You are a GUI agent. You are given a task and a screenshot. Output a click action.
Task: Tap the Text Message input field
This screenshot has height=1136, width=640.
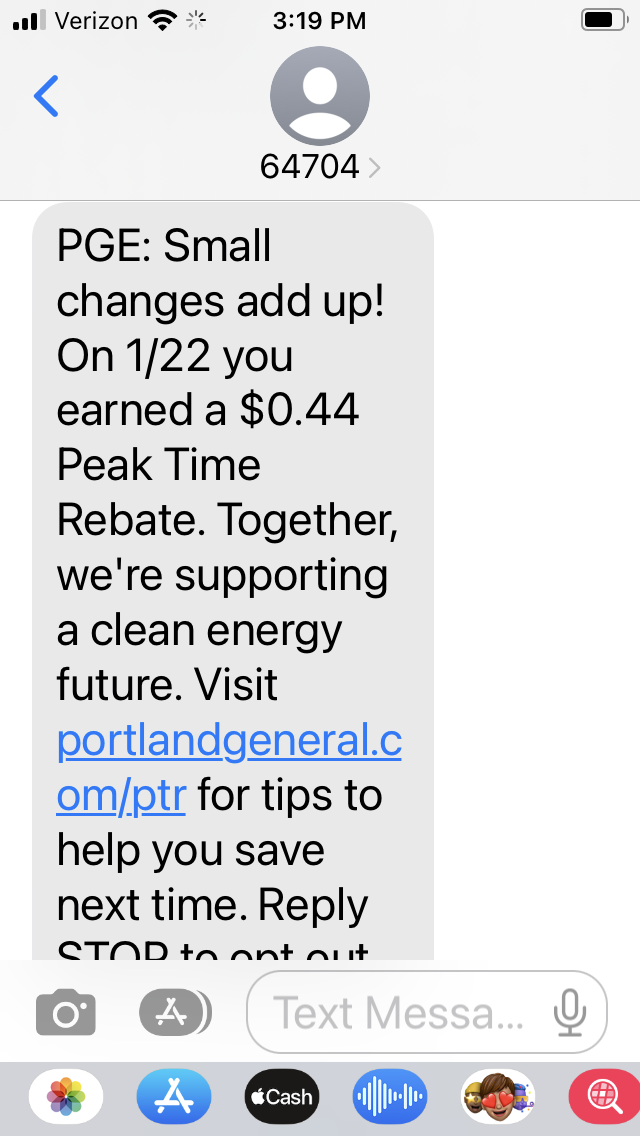(400, 1013)
